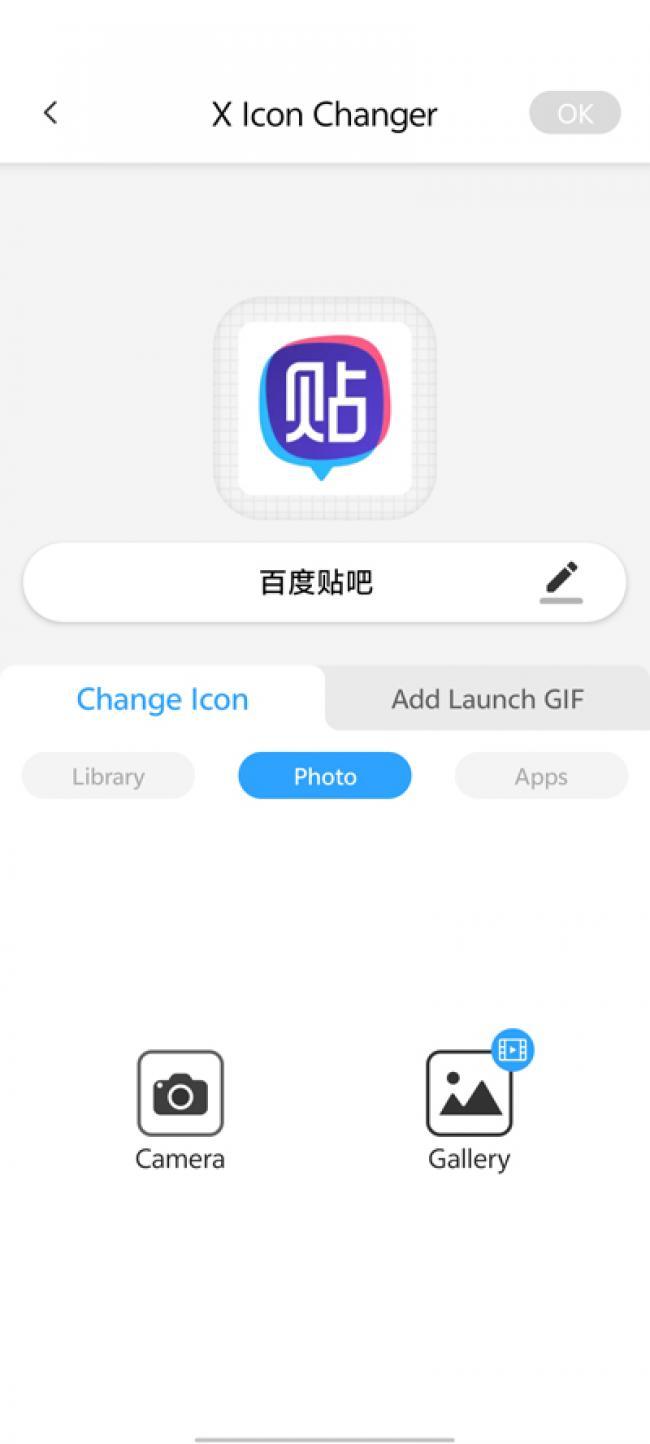650x1444 pixels.
Task: Select the Library chip
Action: [108, 776]
